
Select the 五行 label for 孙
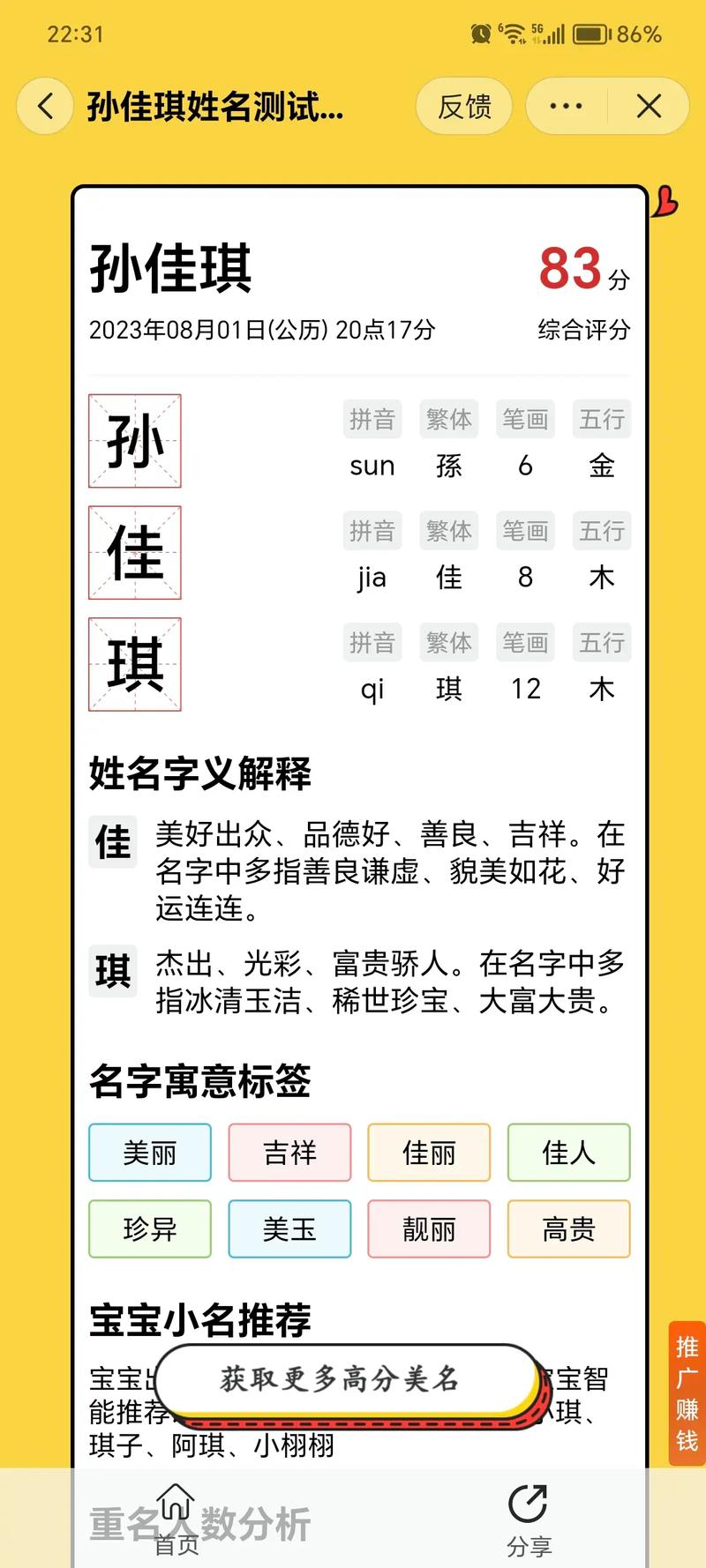601,420
